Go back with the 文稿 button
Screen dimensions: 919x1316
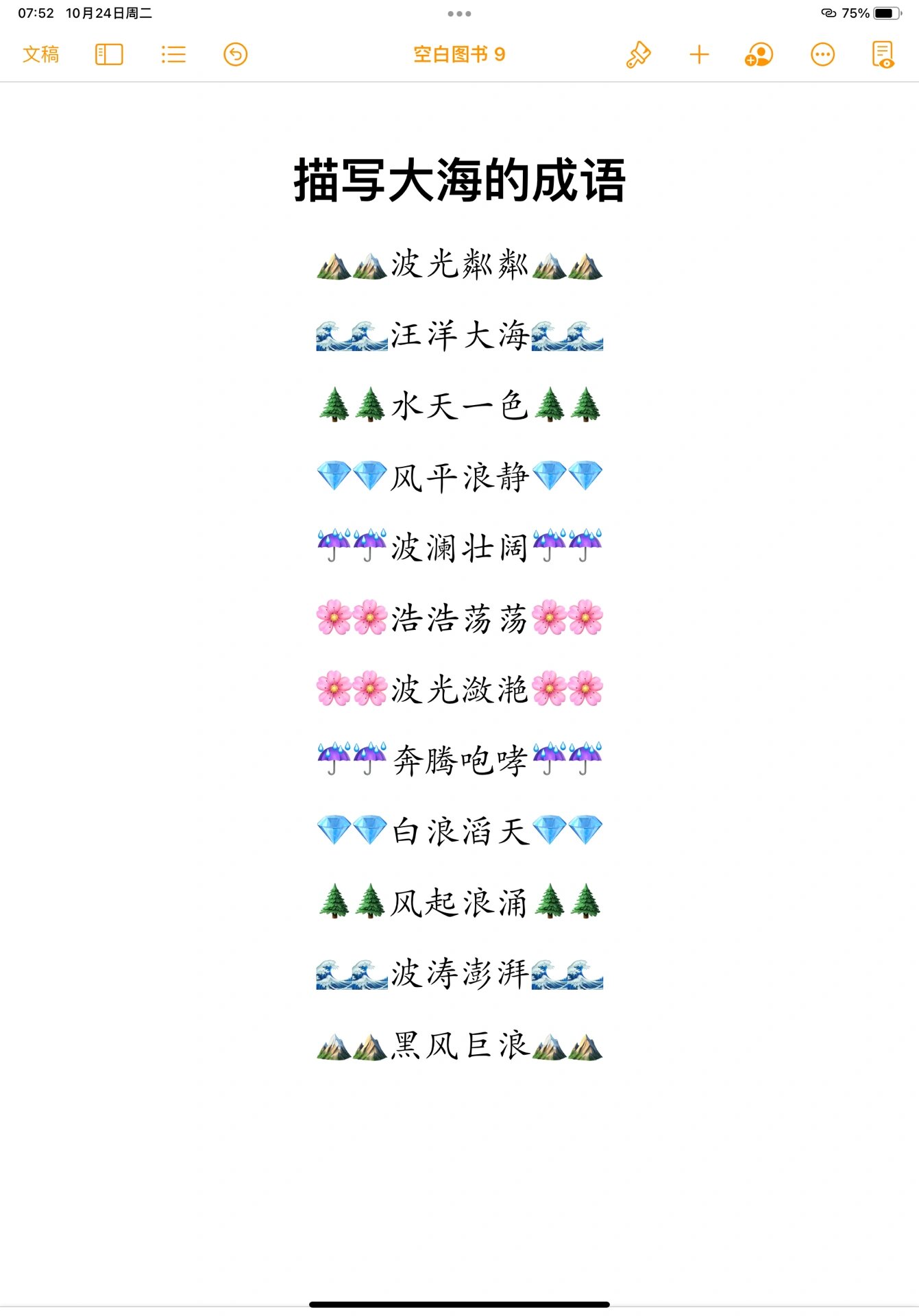pos(41,53)
